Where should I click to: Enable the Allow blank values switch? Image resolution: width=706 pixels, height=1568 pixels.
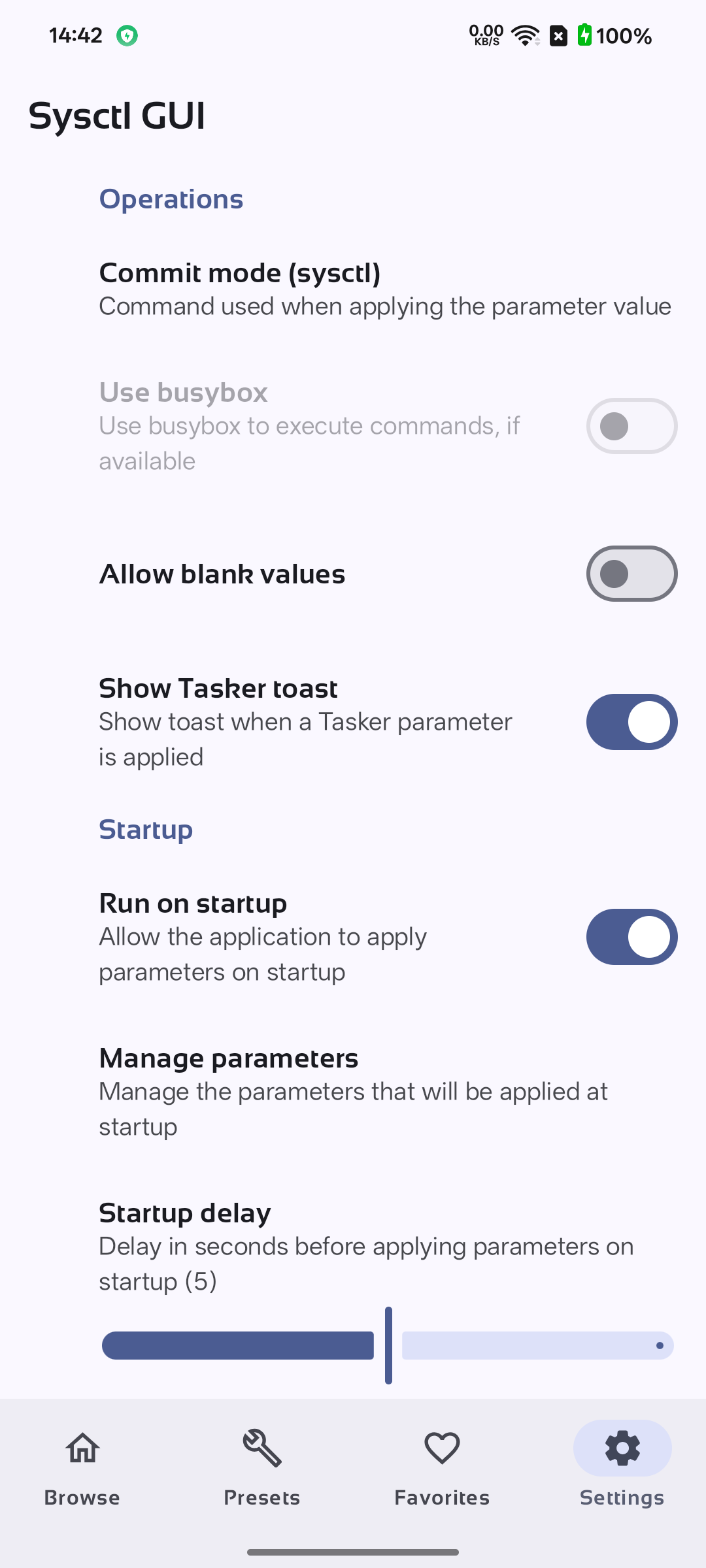[631, 574]
